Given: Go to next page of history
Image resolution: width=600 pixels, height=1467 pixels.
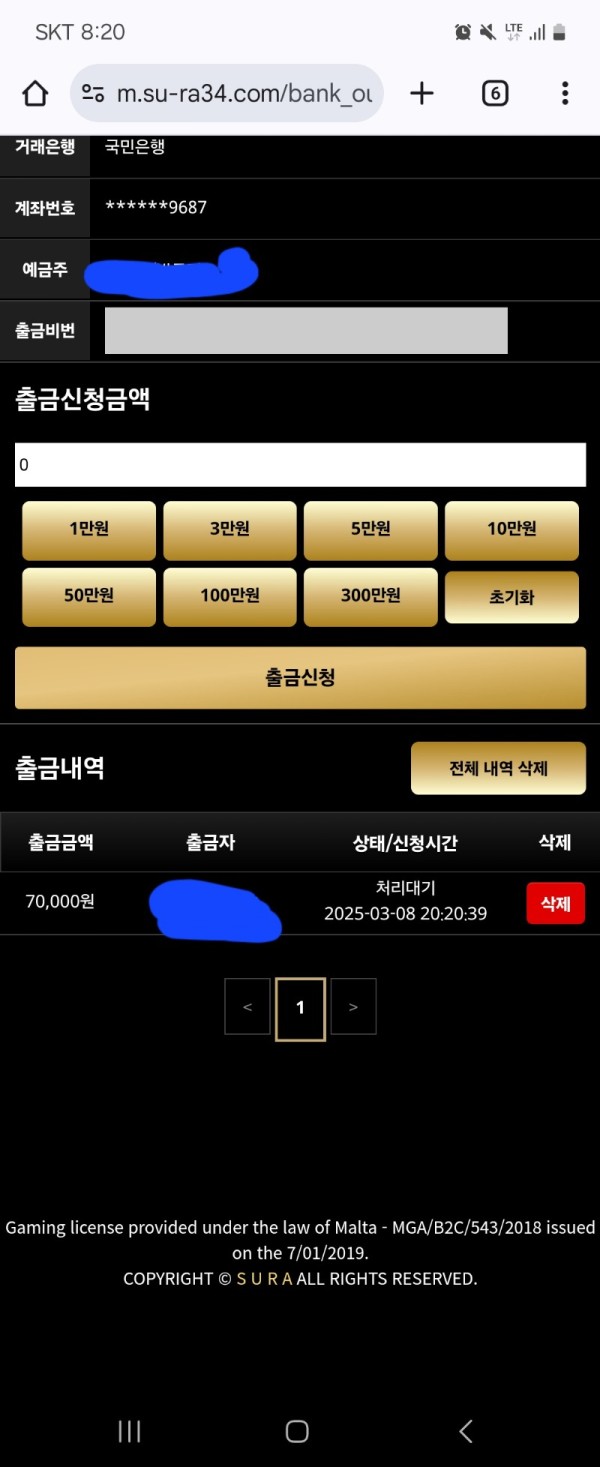Looking at the screenshot, I should [353, 1007].
